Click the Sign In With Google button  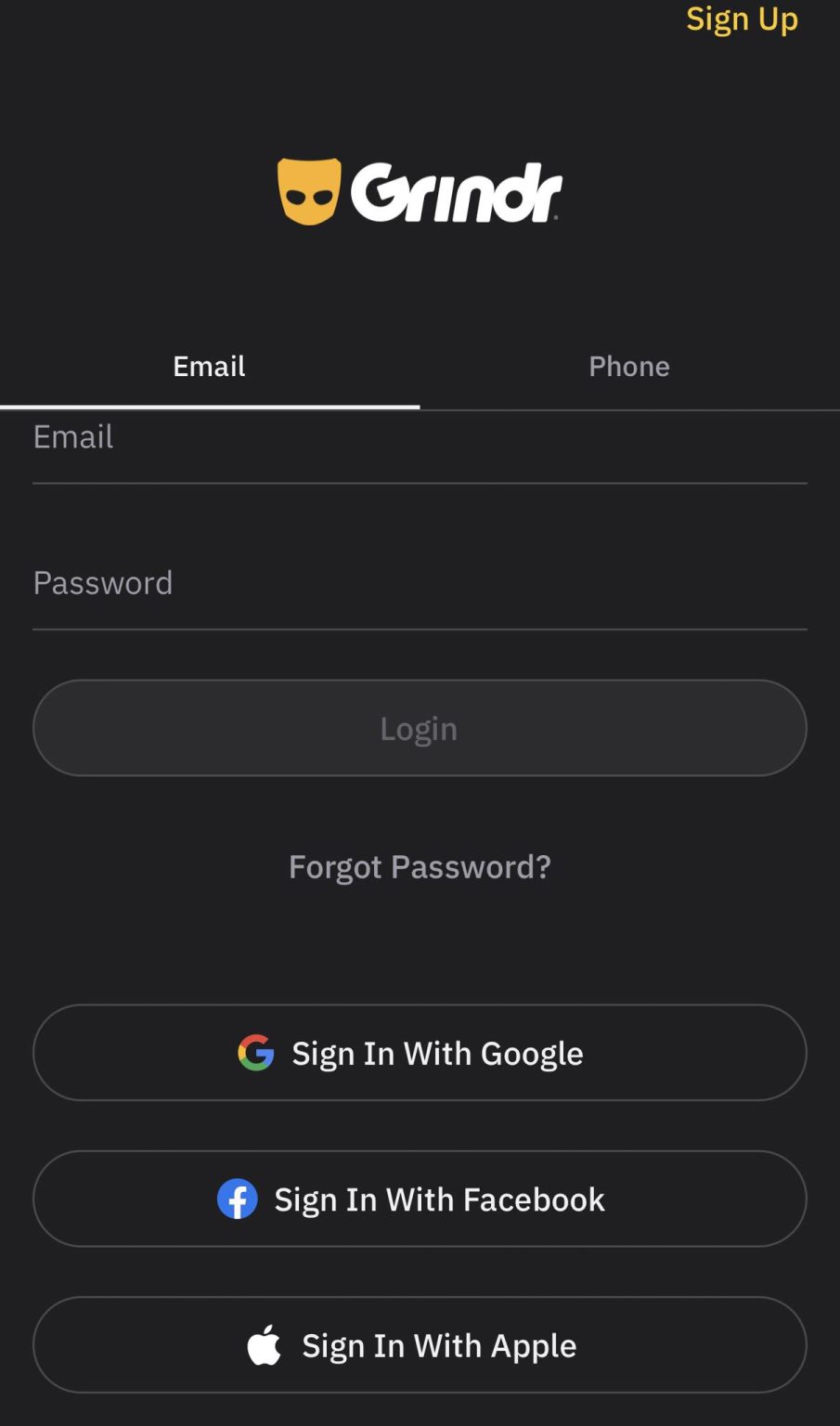(x=420, y=1053)
